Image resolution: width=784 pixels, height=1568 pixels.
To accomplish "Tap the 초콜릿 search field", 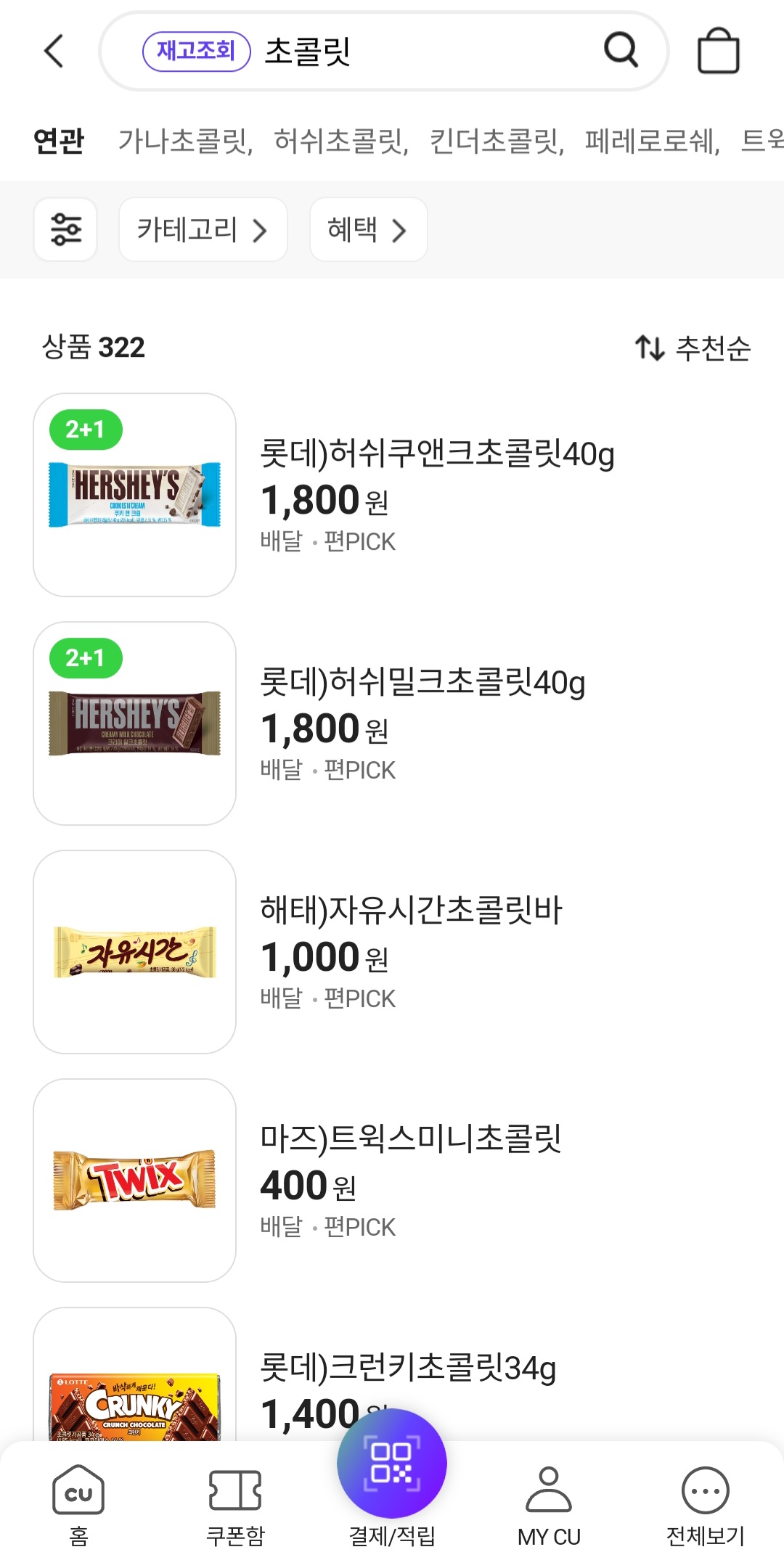I will 383,51.
